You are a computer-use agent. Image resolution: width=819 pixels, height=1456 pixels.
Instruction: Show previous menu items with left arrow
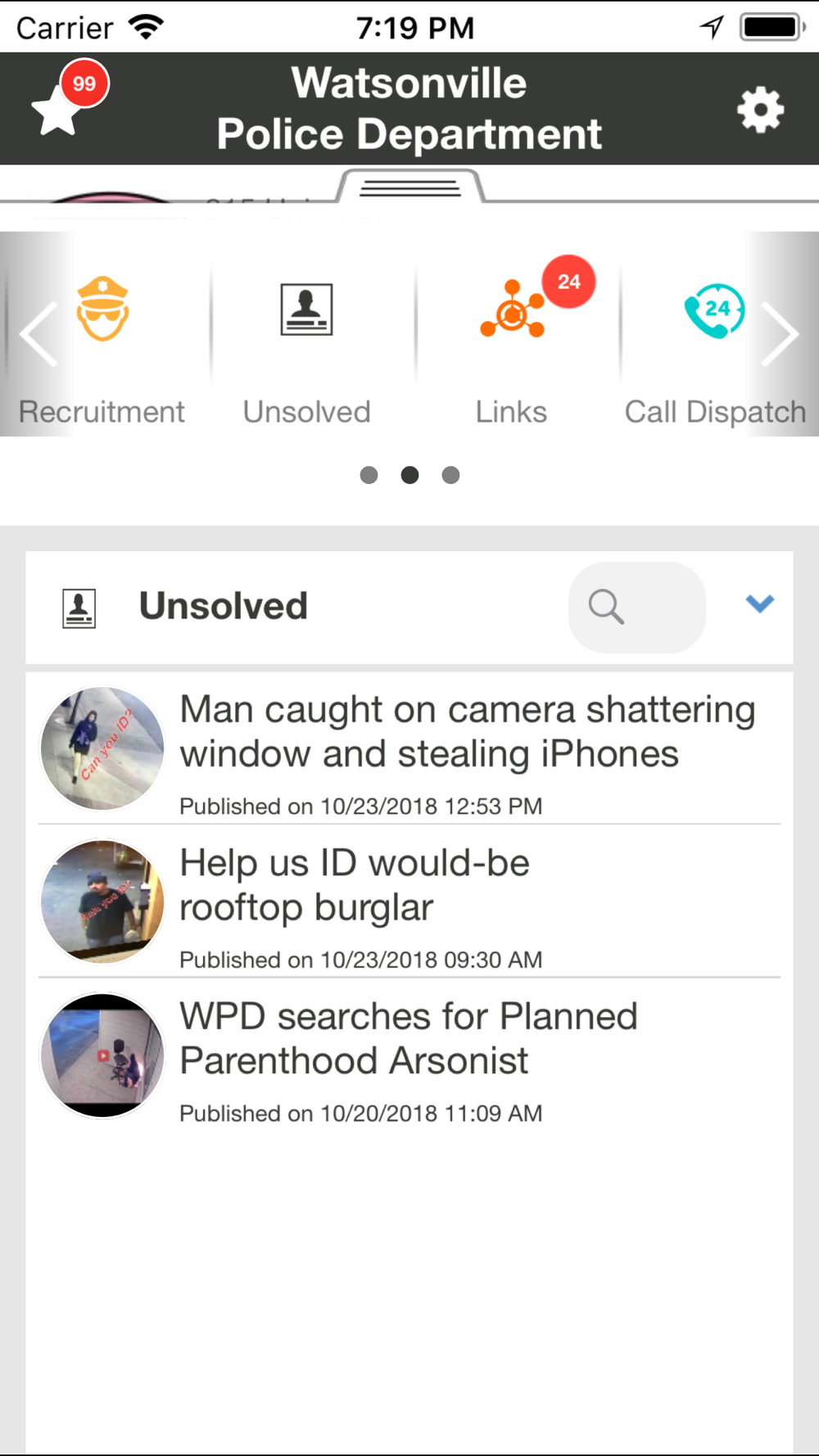tap(38, 333)
